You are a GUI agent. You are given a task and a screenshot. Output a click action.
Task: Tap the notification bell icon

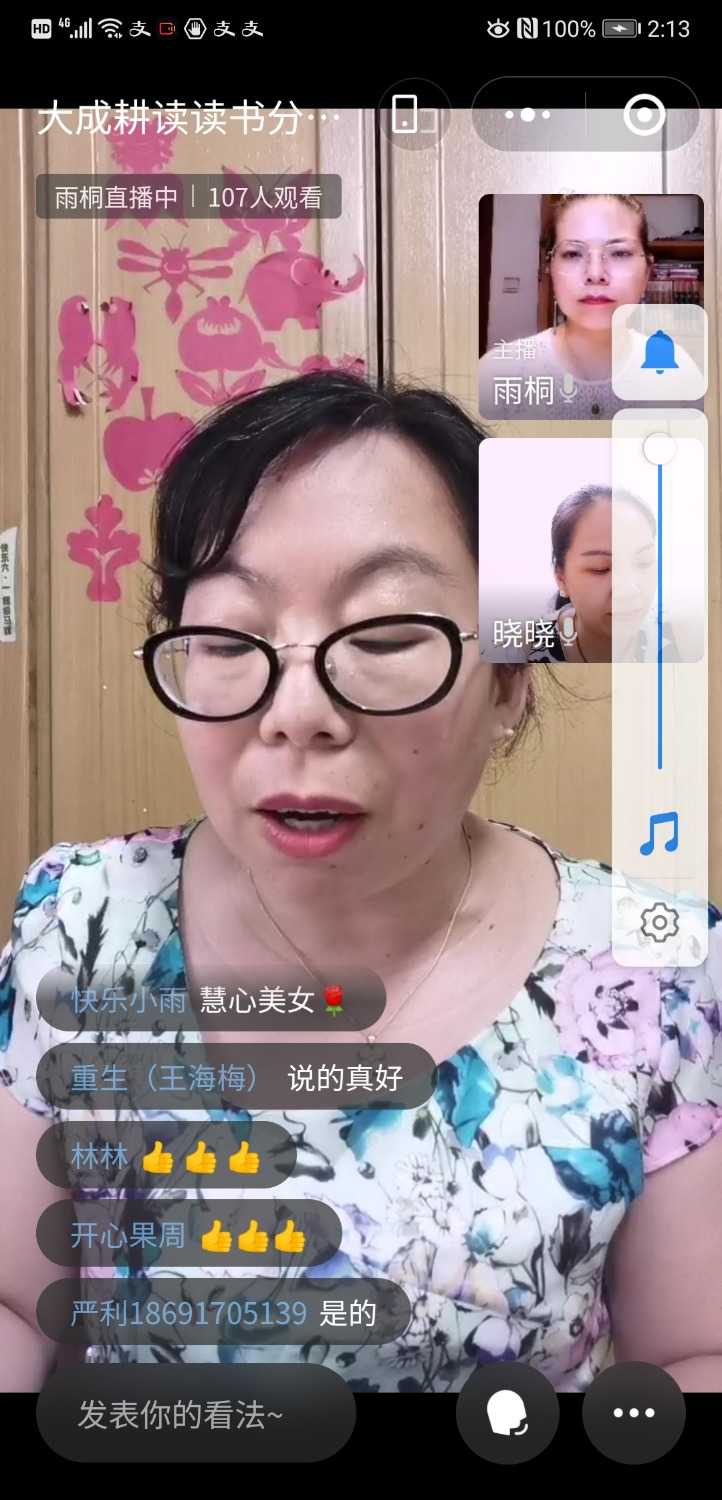pyautogui.click(x=659, y=353)
